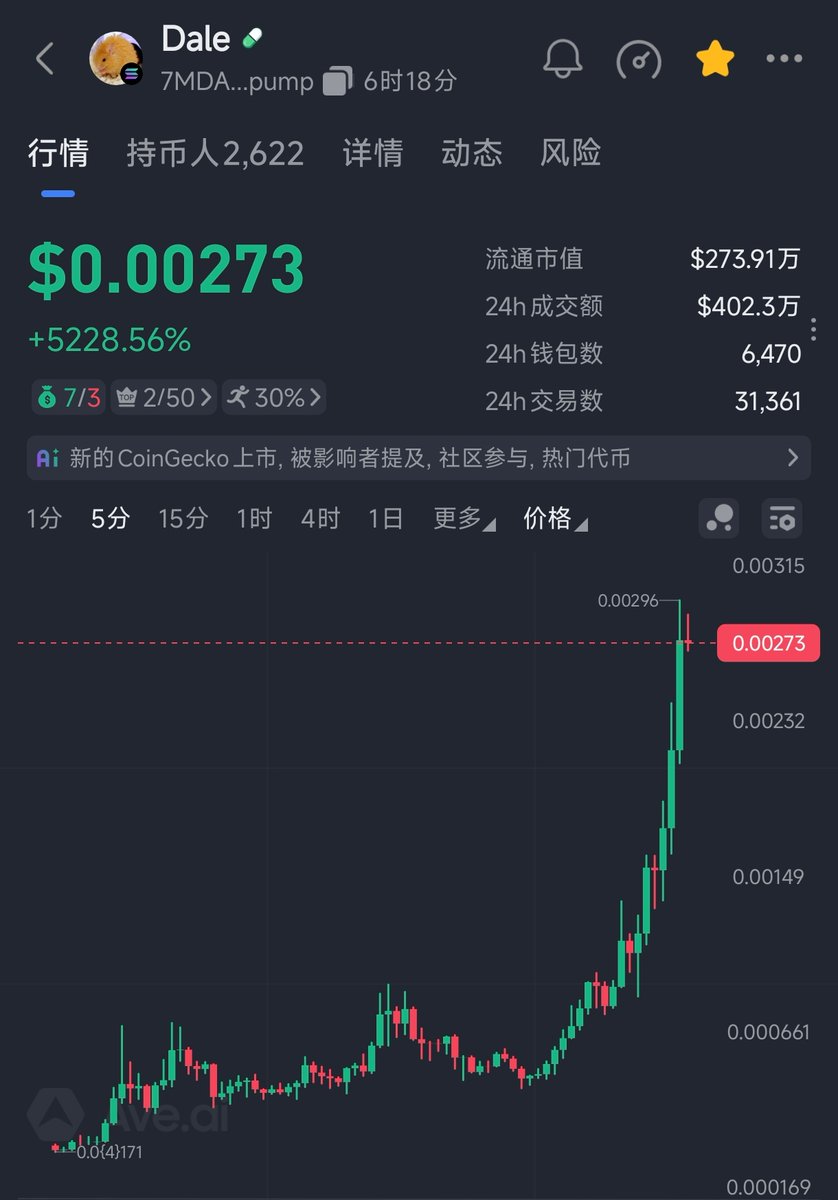This screenshot has width=838, height=1200.
Task: Switch to the 详情 tab
Action: pyautogui.click(x=372, y=153)
